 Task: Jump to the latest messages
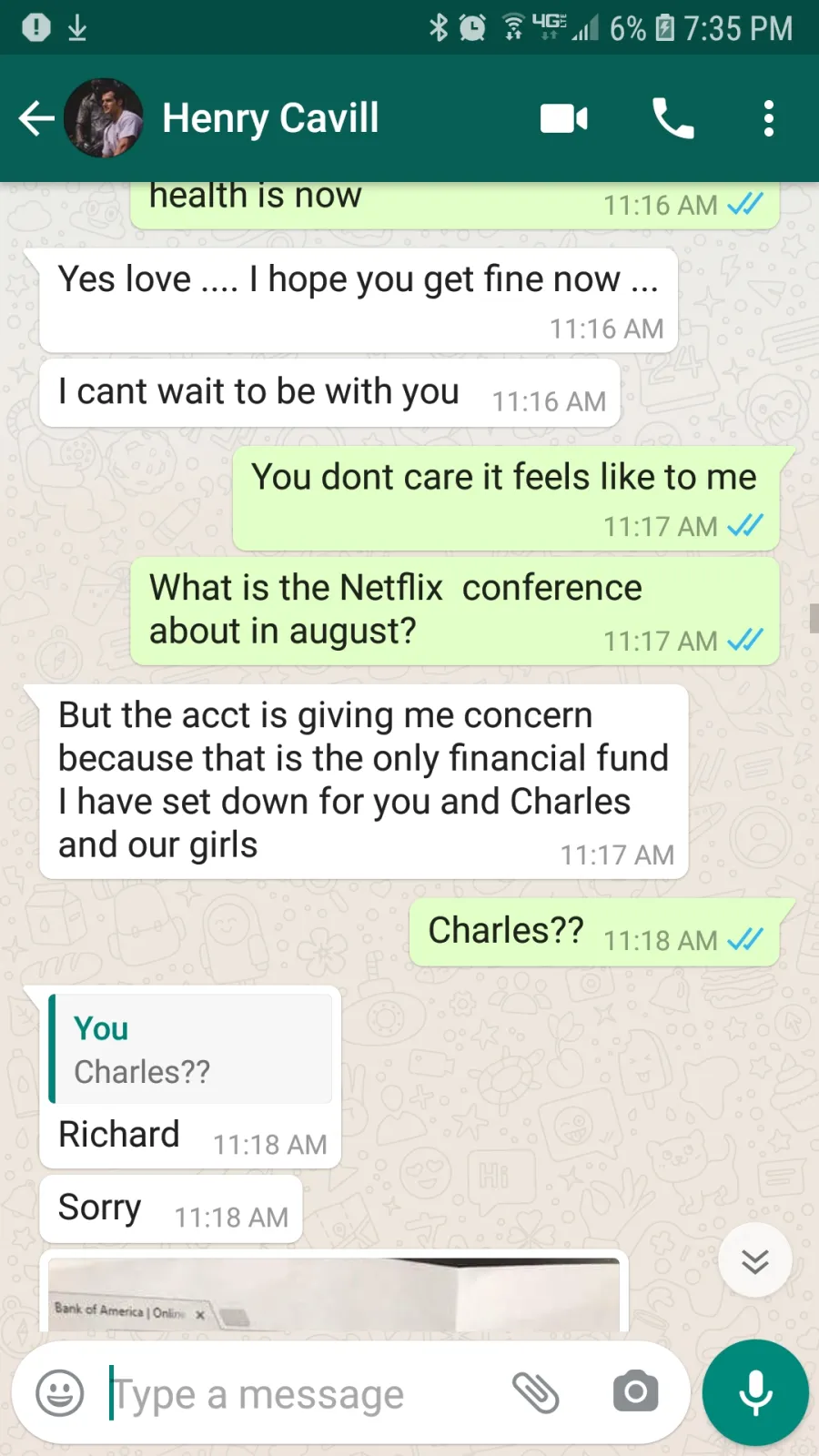(755, 1261)
